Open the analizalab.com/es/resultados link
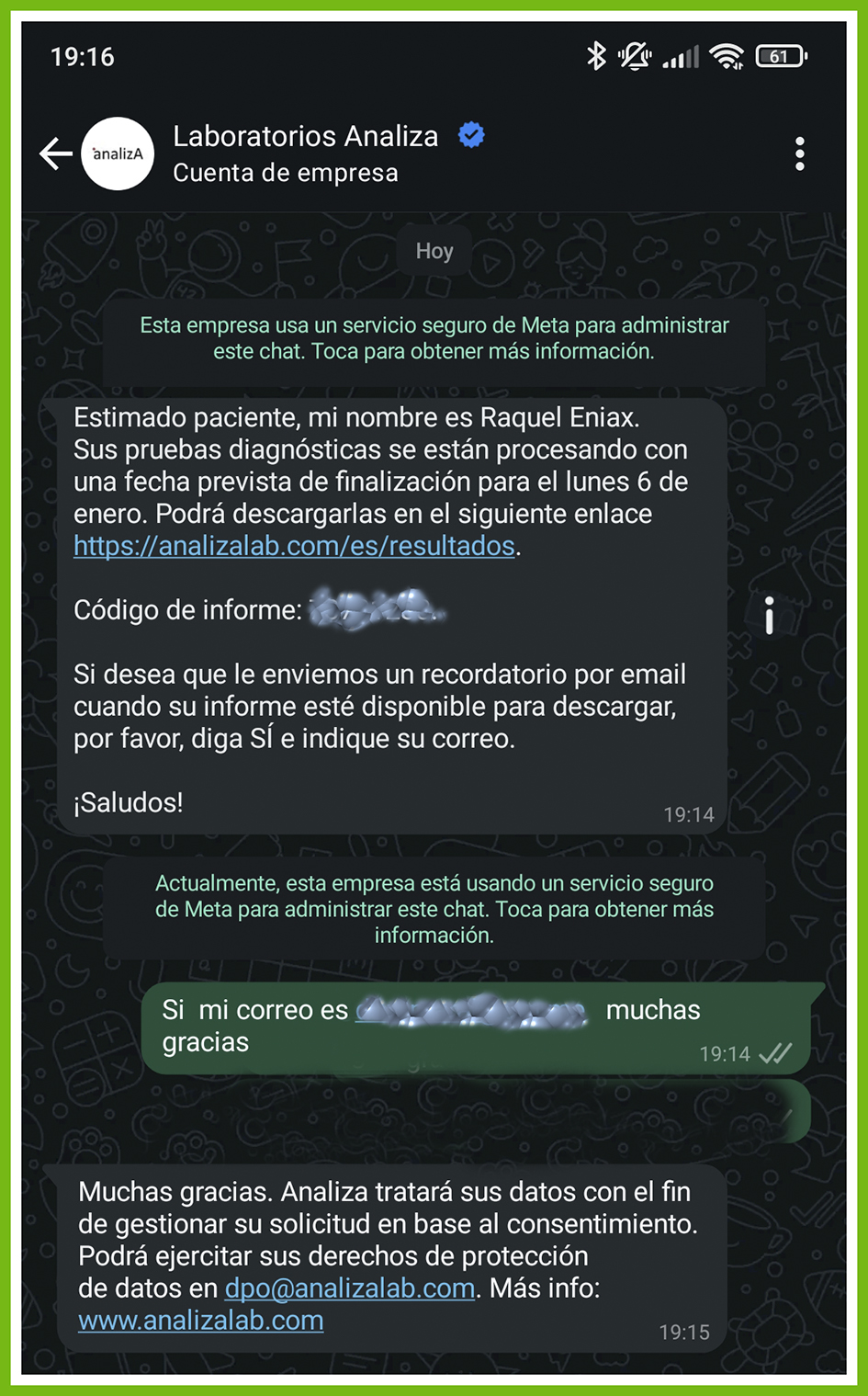The height and width of the screenshot is (1396, 868). pyautogui.click(x=294, y=546)
